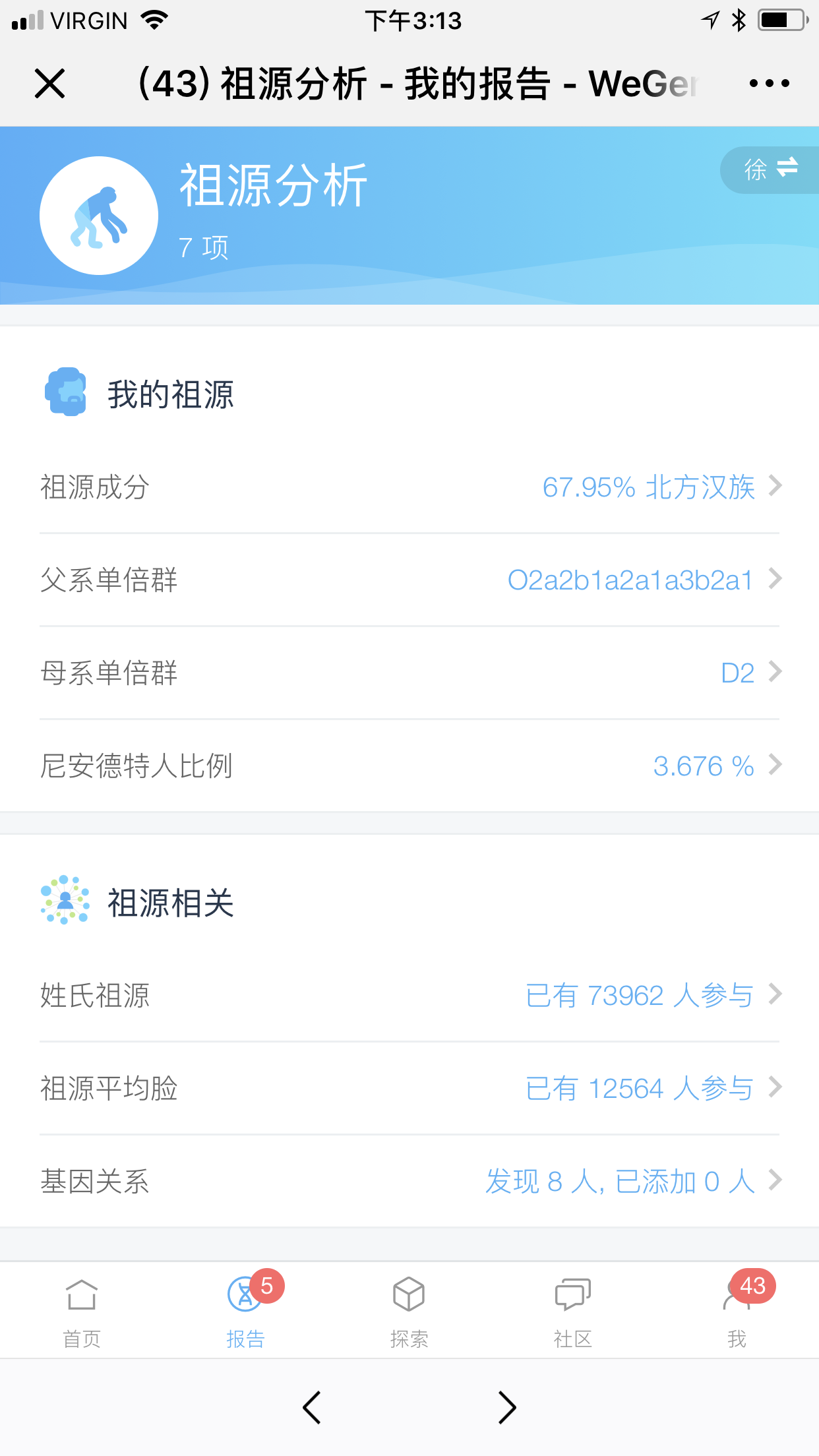The width and height of the screenshot is (819, 1456).
Task: Open the 姓氏祖源 row
Action: [x=409, y=996]
